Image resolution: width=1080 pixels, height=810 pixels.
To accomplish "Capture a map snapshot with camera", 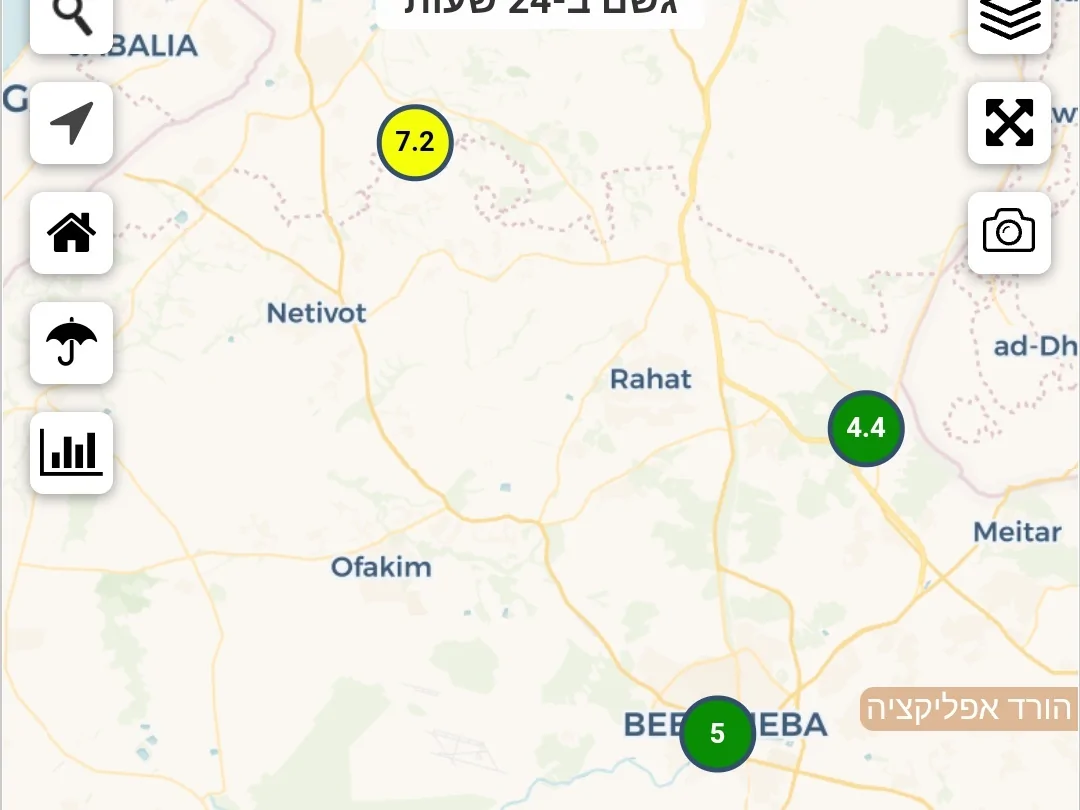I will pos(1009,233).
